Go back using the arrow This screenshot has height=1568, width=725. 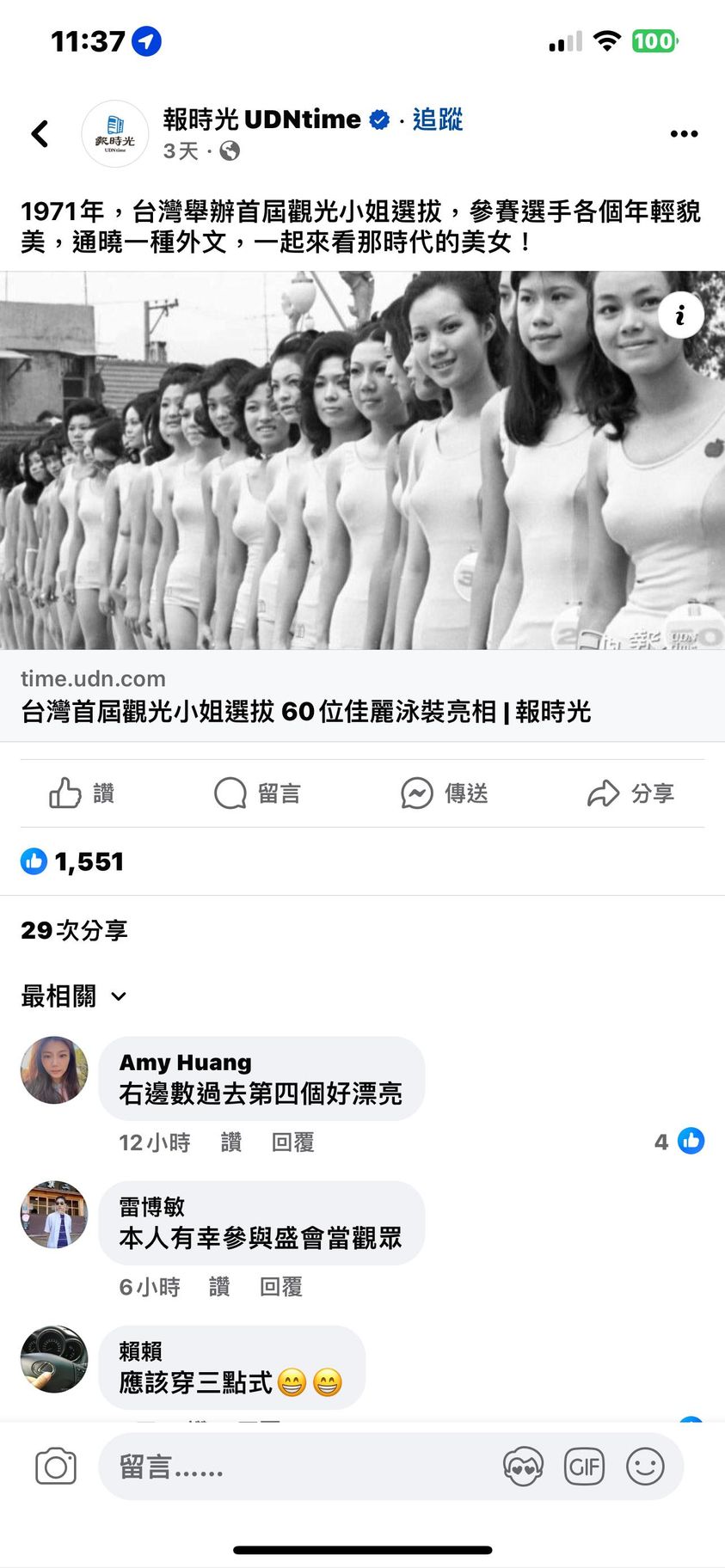pyautogui.click(x=40, y=133)
